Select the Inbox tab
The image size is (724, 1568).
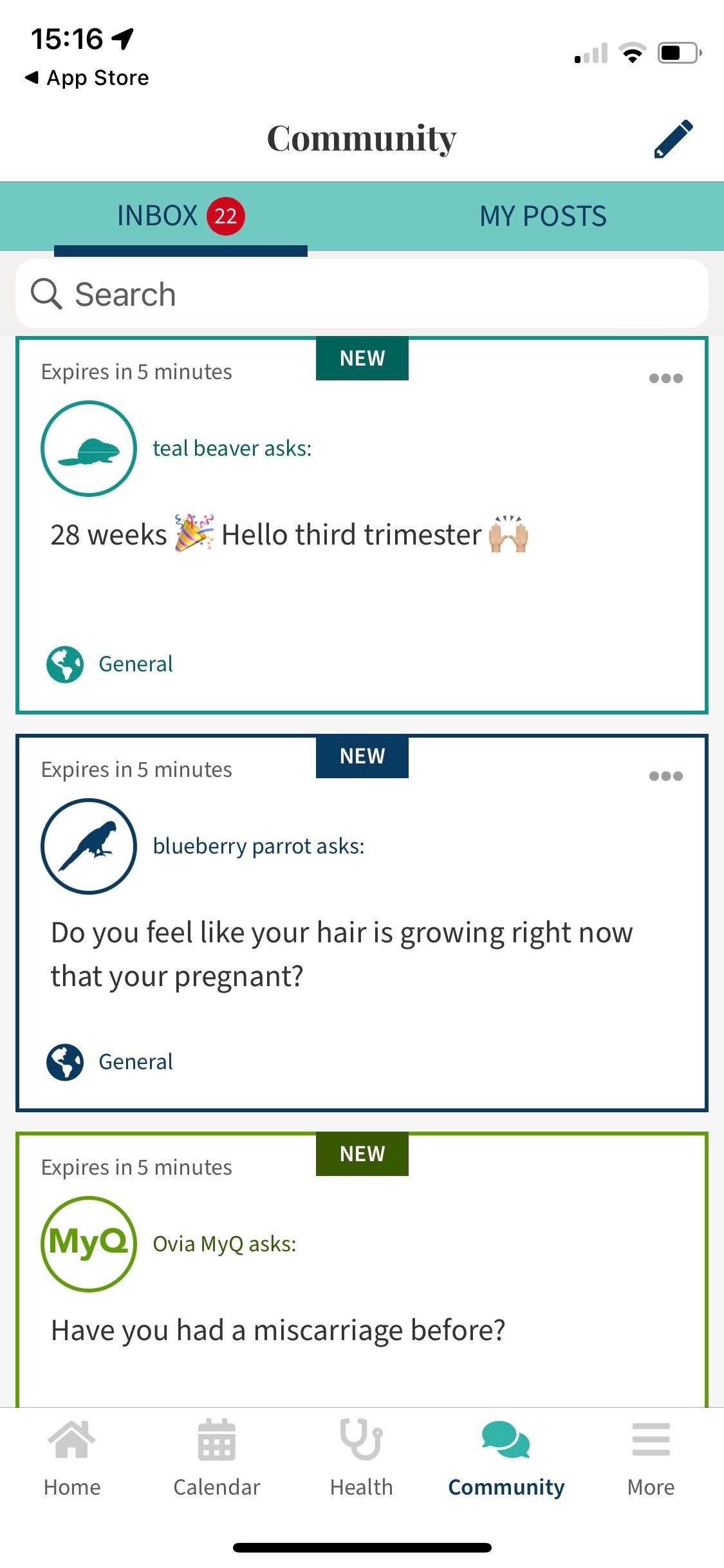180,216
